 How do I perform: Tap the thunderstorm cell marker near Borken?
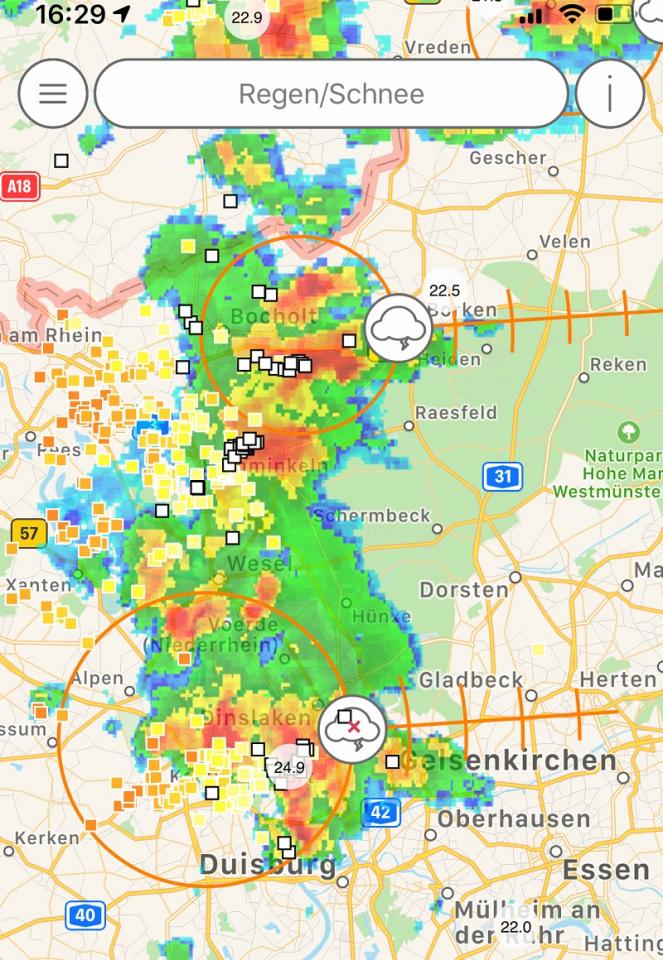398,328
